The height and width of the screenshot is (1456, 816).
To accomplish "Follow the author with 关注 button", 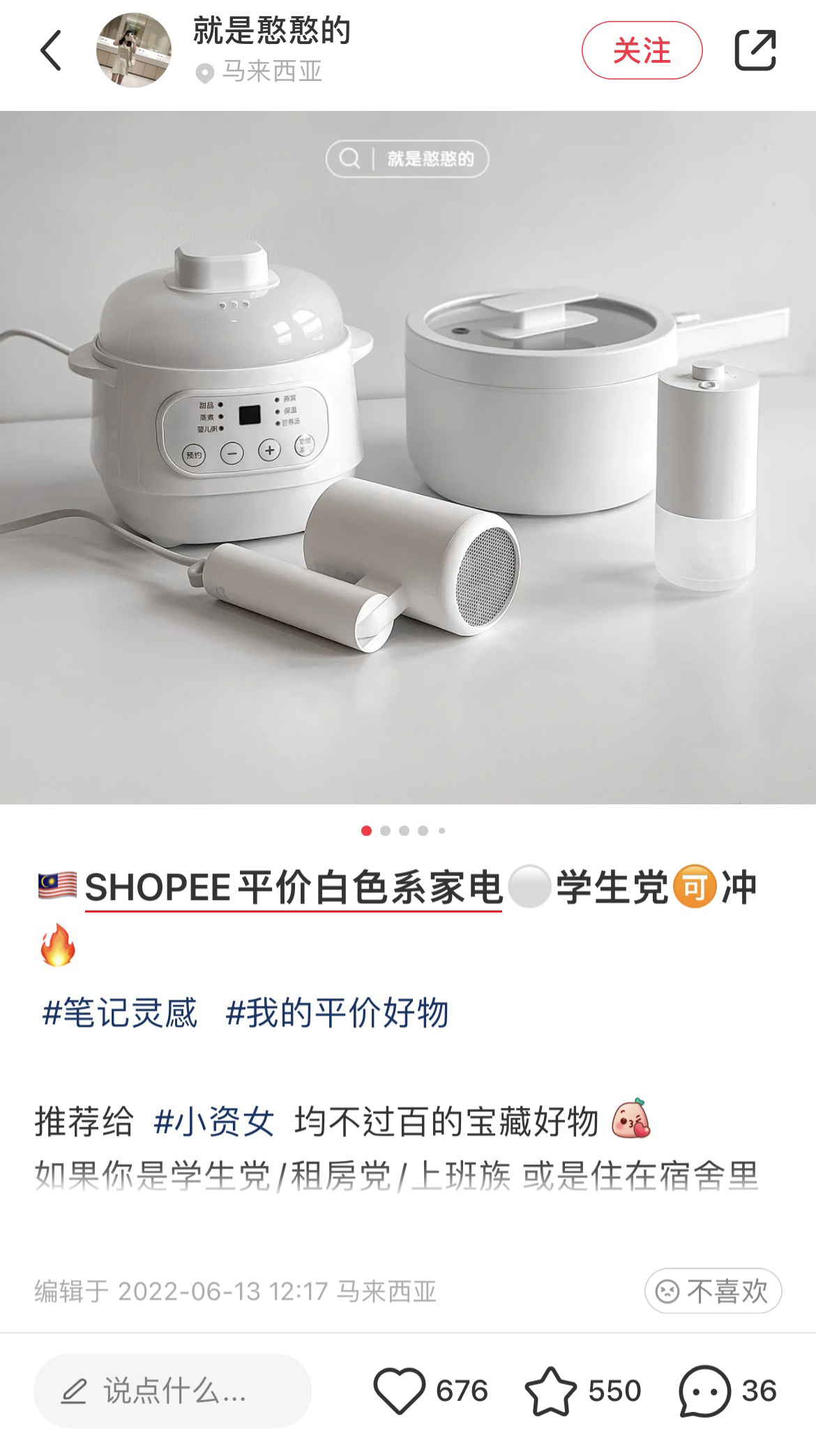I will point(642,50).
